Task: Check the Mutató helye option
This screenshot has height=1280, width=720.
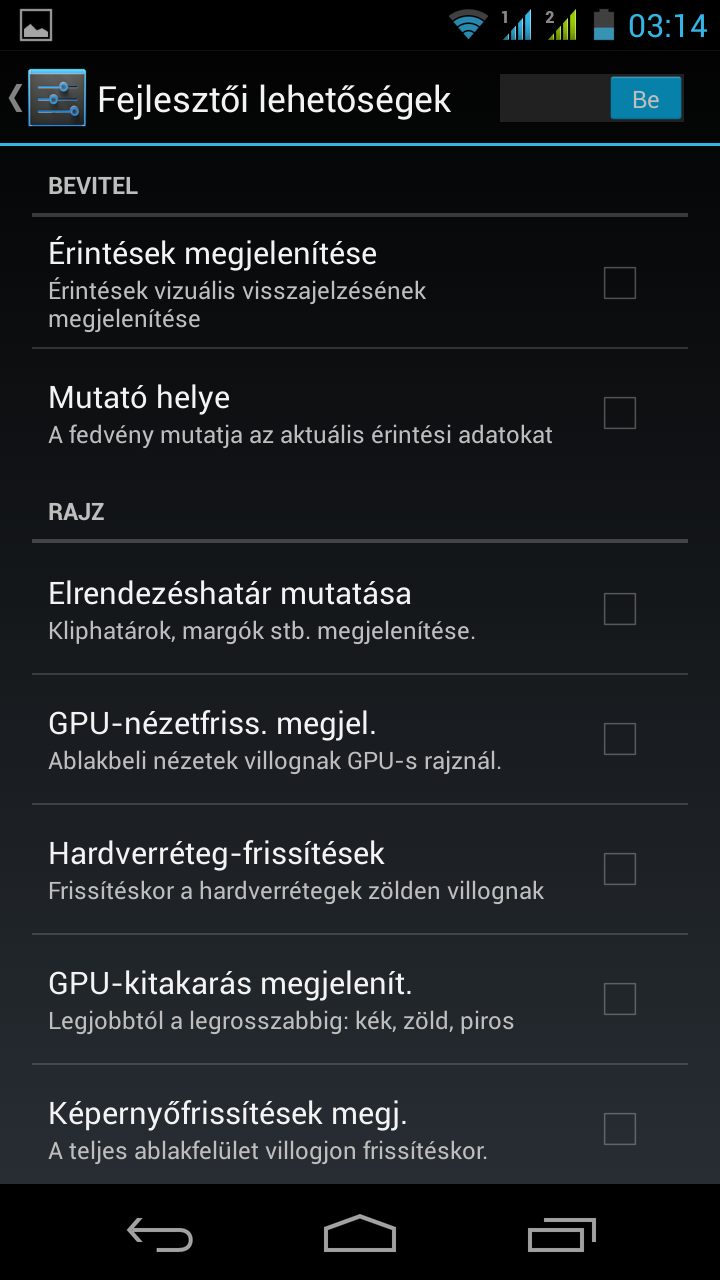Action: tap(619, 412)
